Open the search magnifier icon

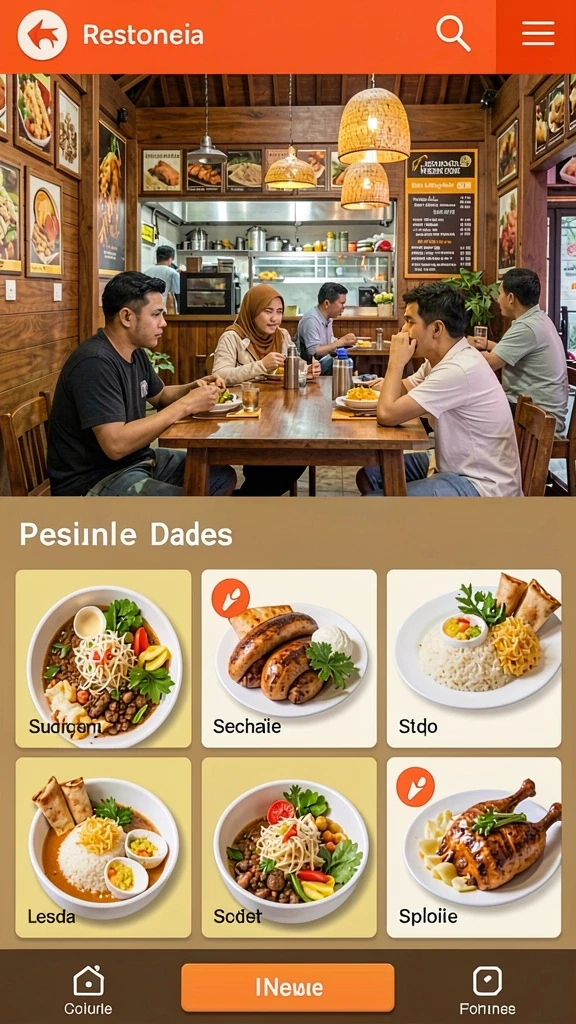[453, 33]
